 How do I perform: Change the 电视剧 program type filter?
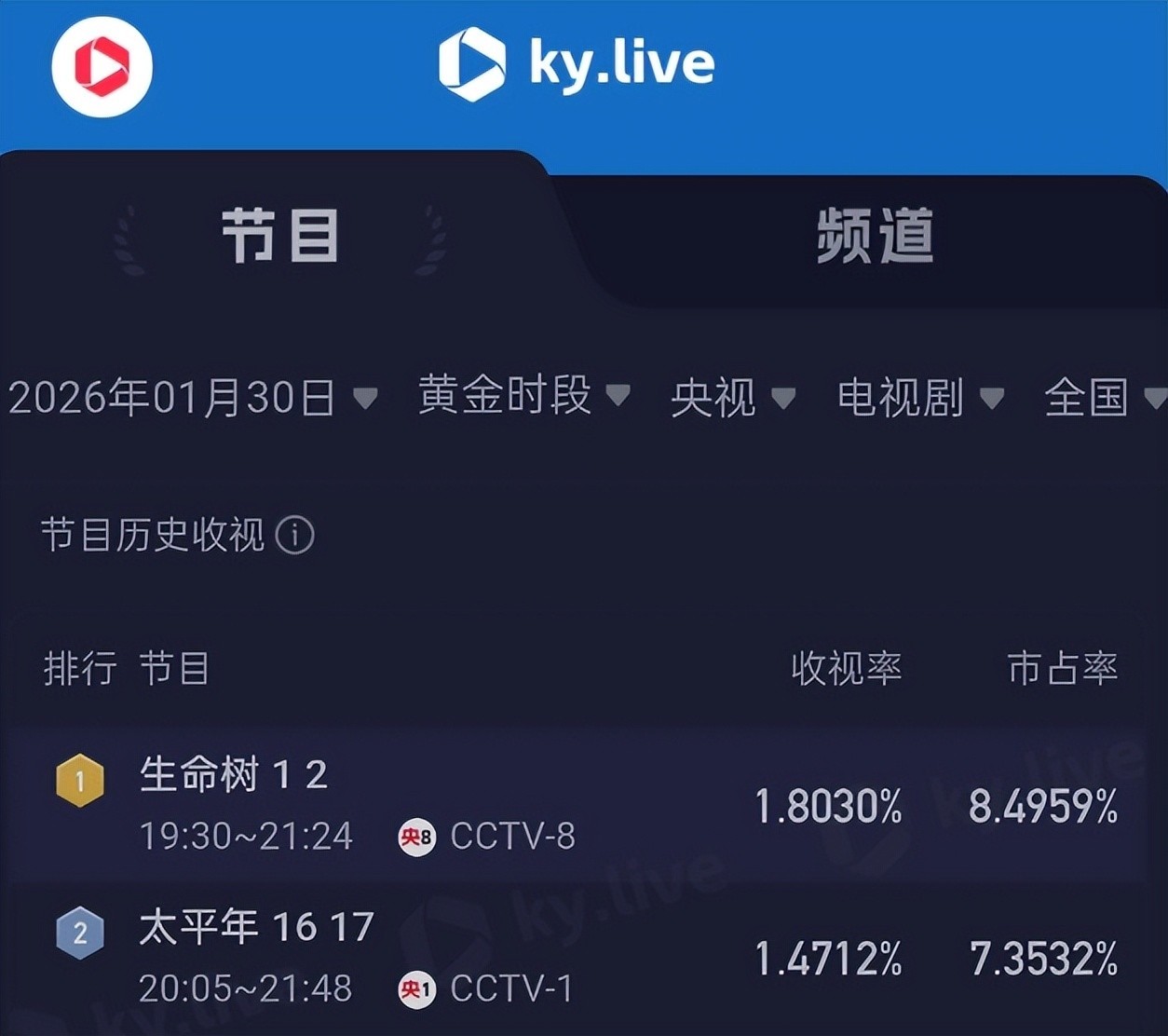pyautogui.click(x=919, y=398)
